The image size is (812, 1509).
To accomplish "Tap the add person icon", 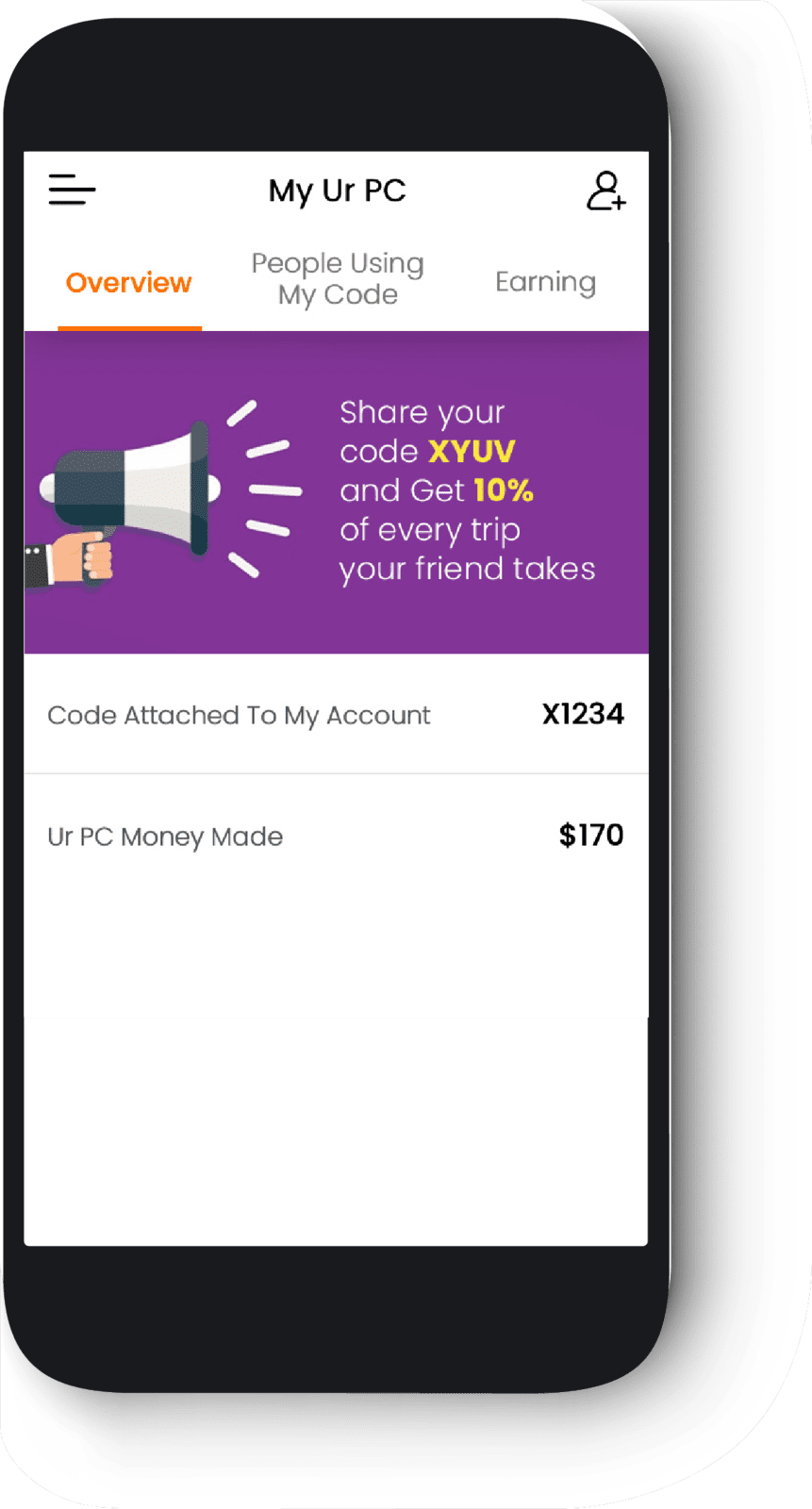I will 605,191.
